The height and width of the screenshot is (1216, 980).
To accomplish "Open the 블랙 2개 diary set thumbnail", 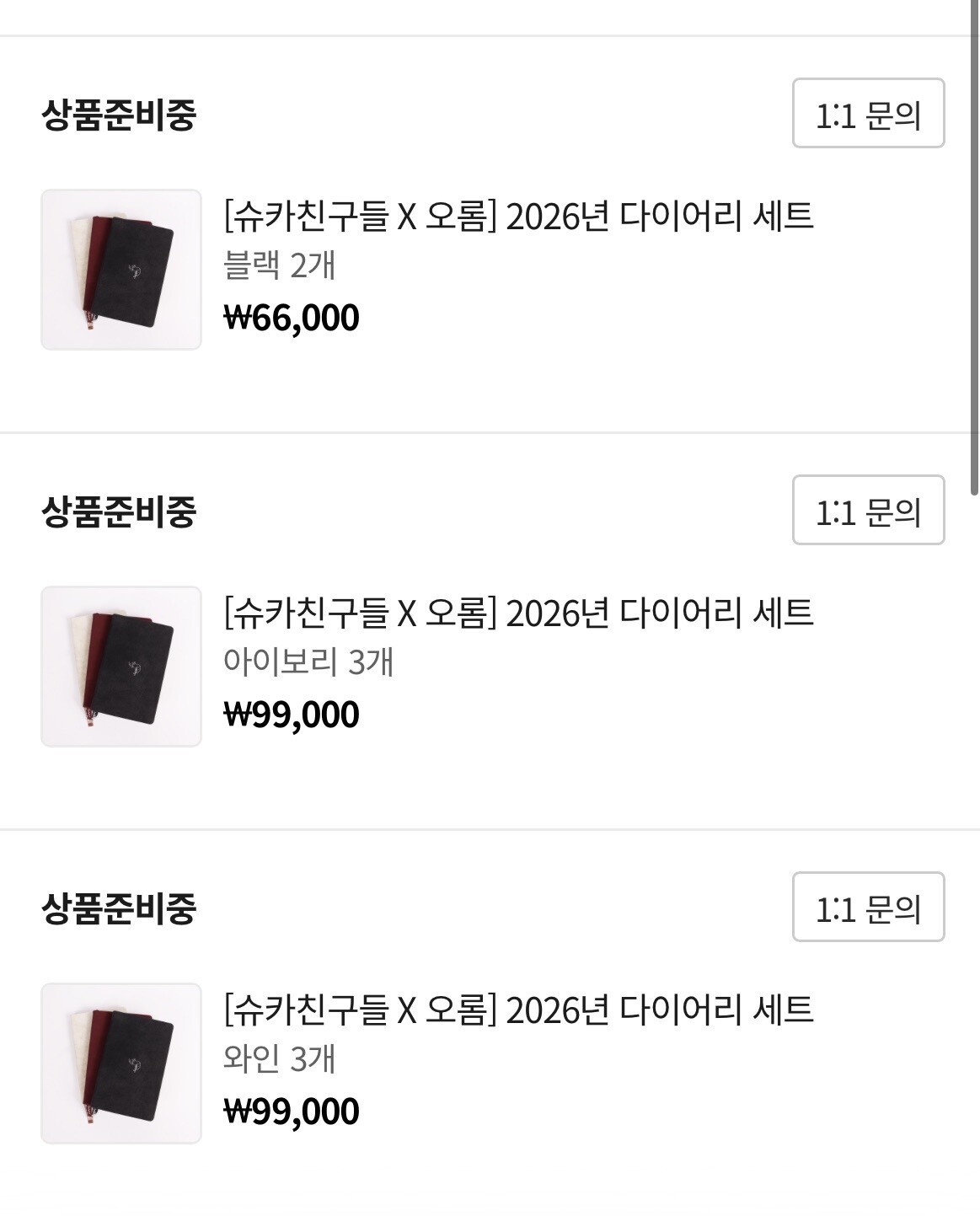I will [x=121, y=270].
